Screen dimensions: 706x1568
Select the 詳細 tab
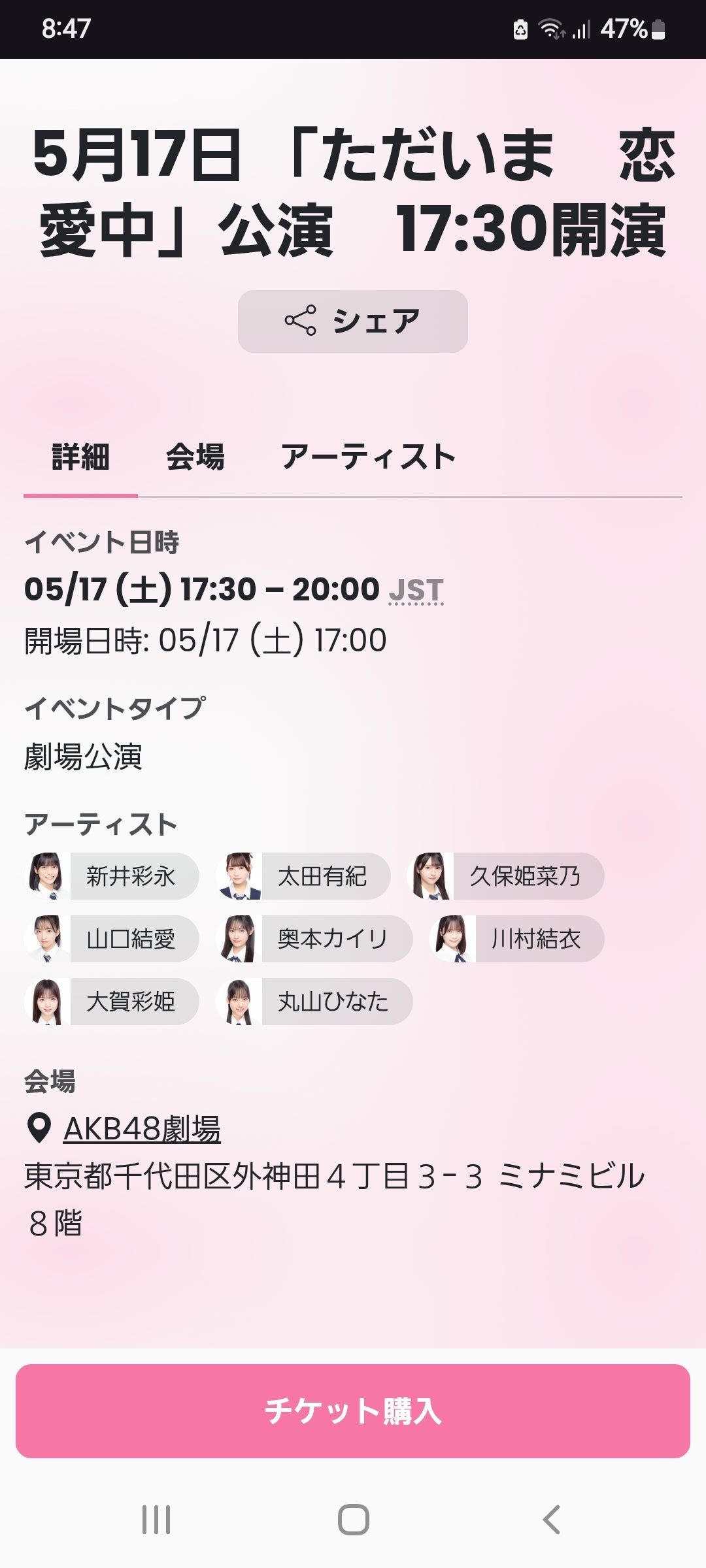(x=80, y=457)
